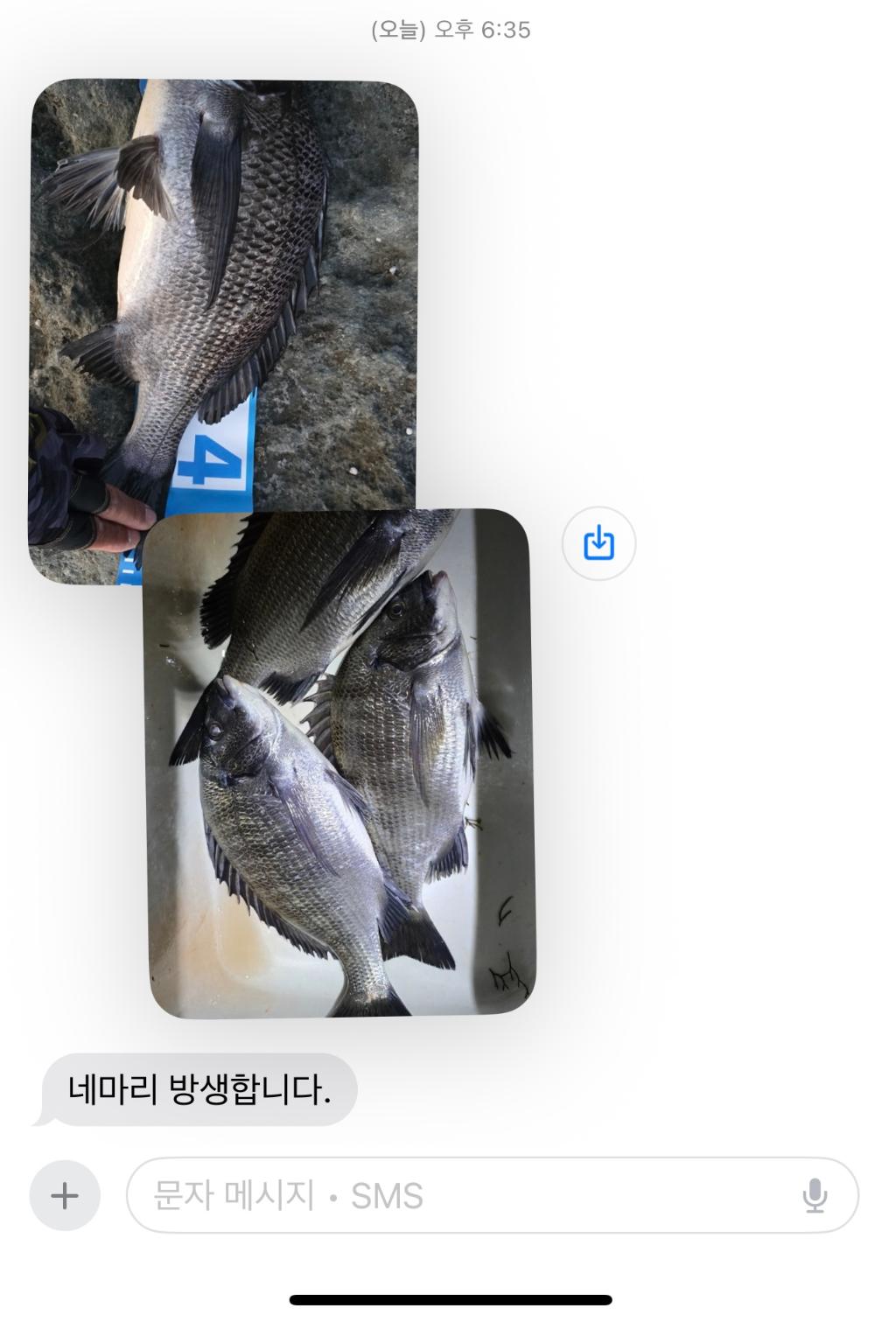Save the received photos with download icon
Image resolution: width=896 pixels, height=1322 pixels.
click(x=598, y=543)
